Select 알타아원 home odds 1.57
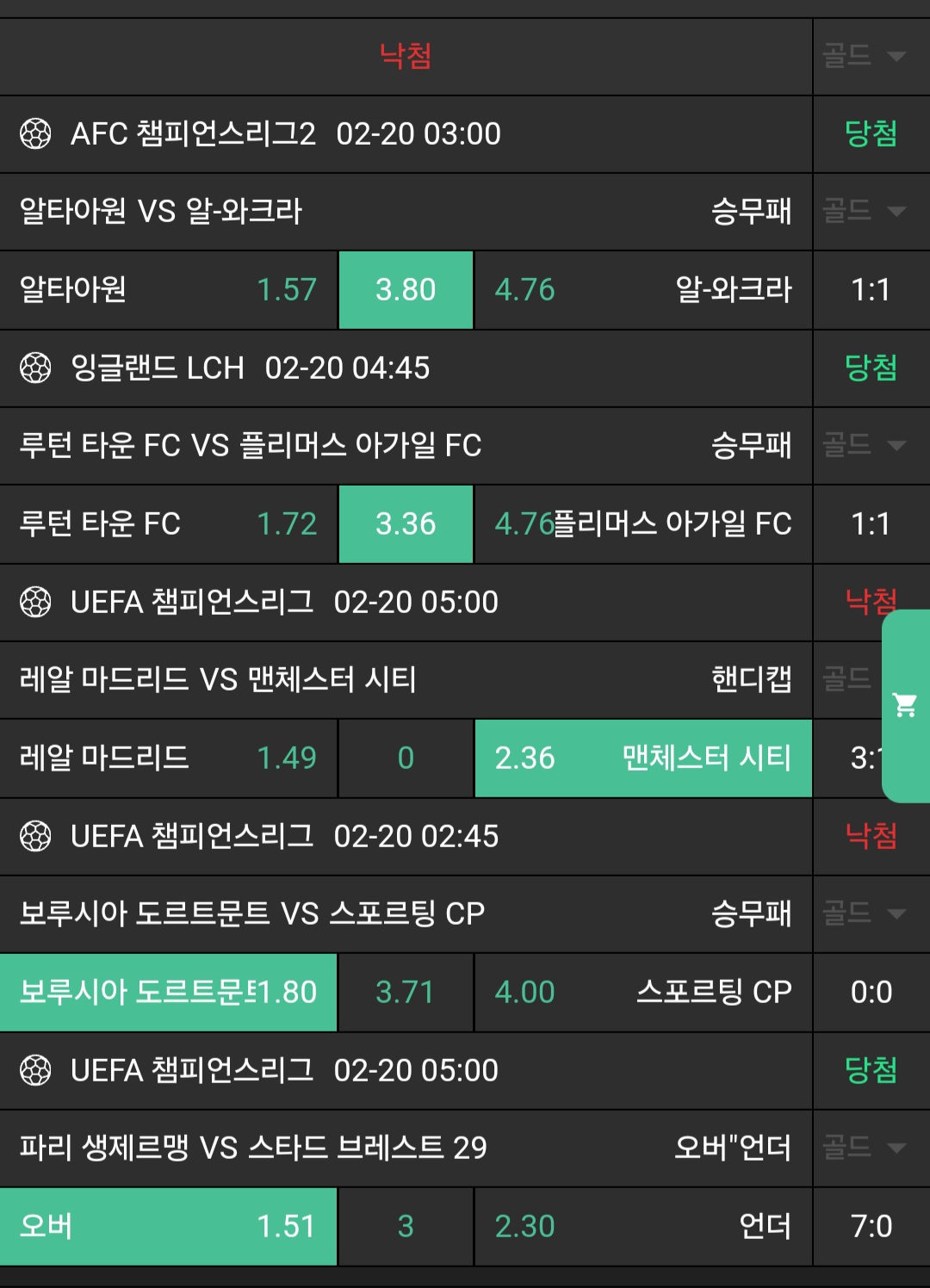930x1288 pixels. 168,290
